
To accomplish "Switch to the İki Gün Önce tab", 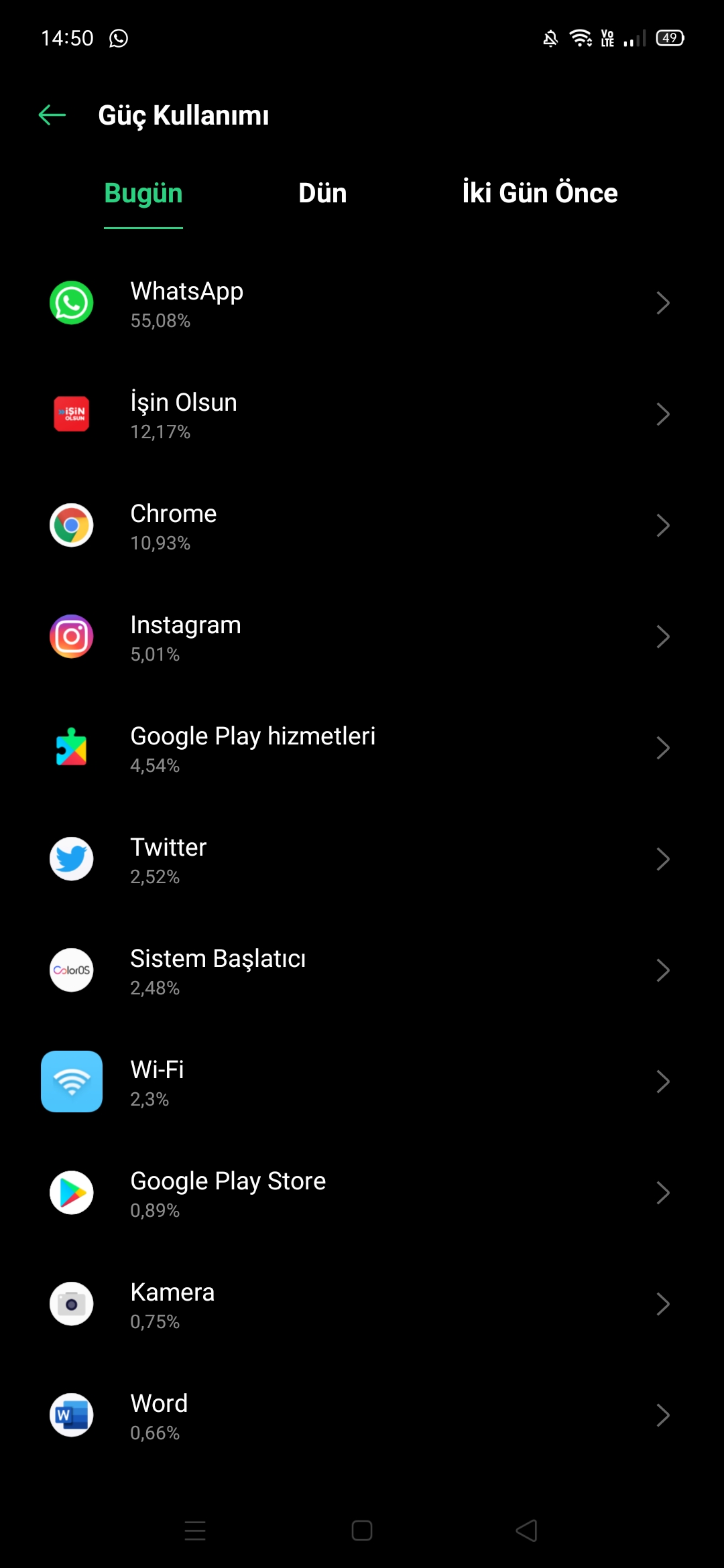I will (x=540, y=193).
